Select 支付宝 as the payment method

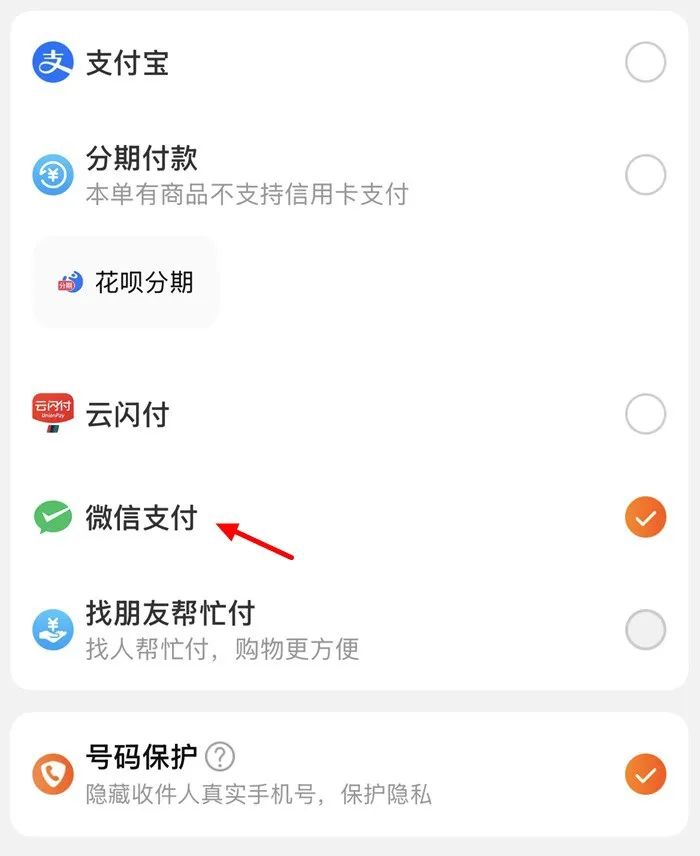point(645,63)
